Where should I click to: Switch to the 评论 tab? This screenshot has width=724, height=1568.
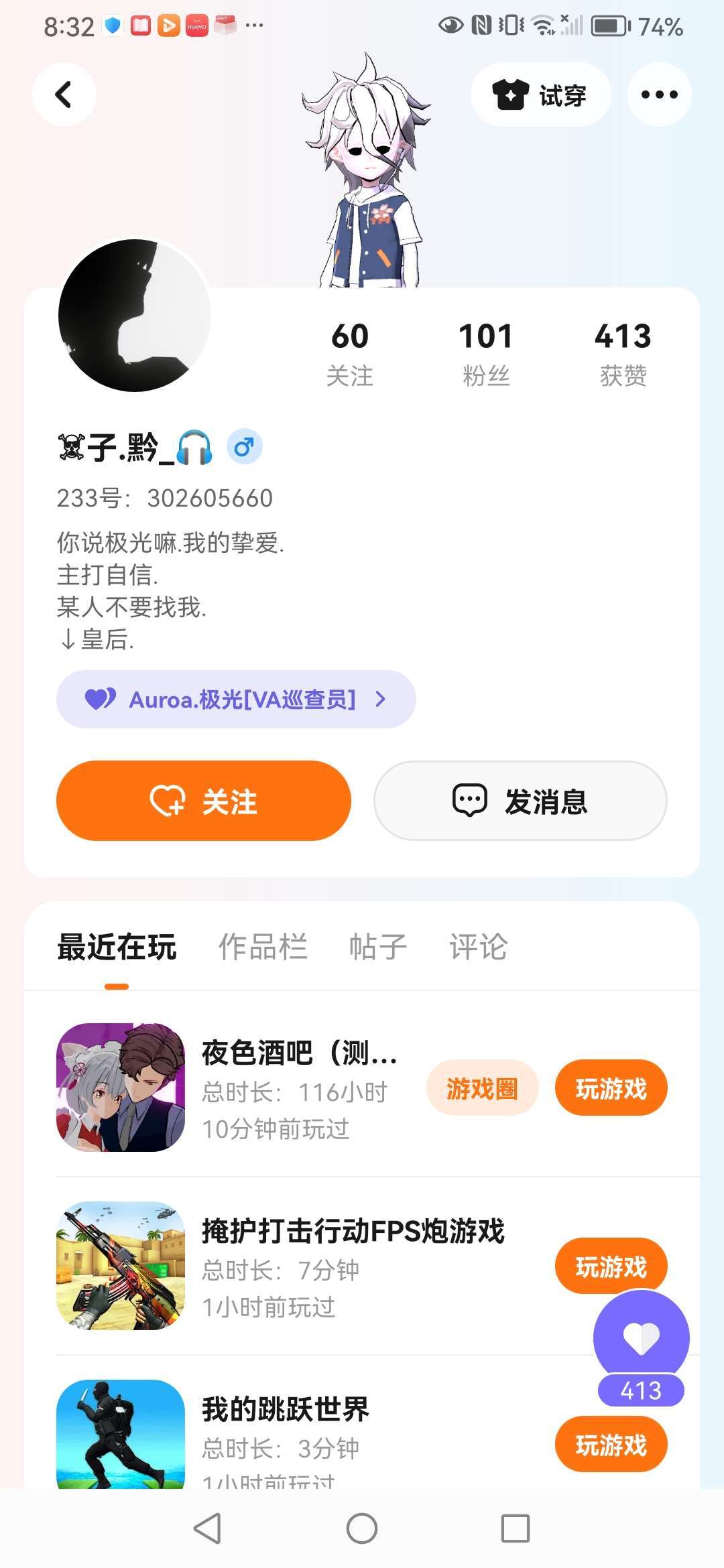click(x=478, y=948)
